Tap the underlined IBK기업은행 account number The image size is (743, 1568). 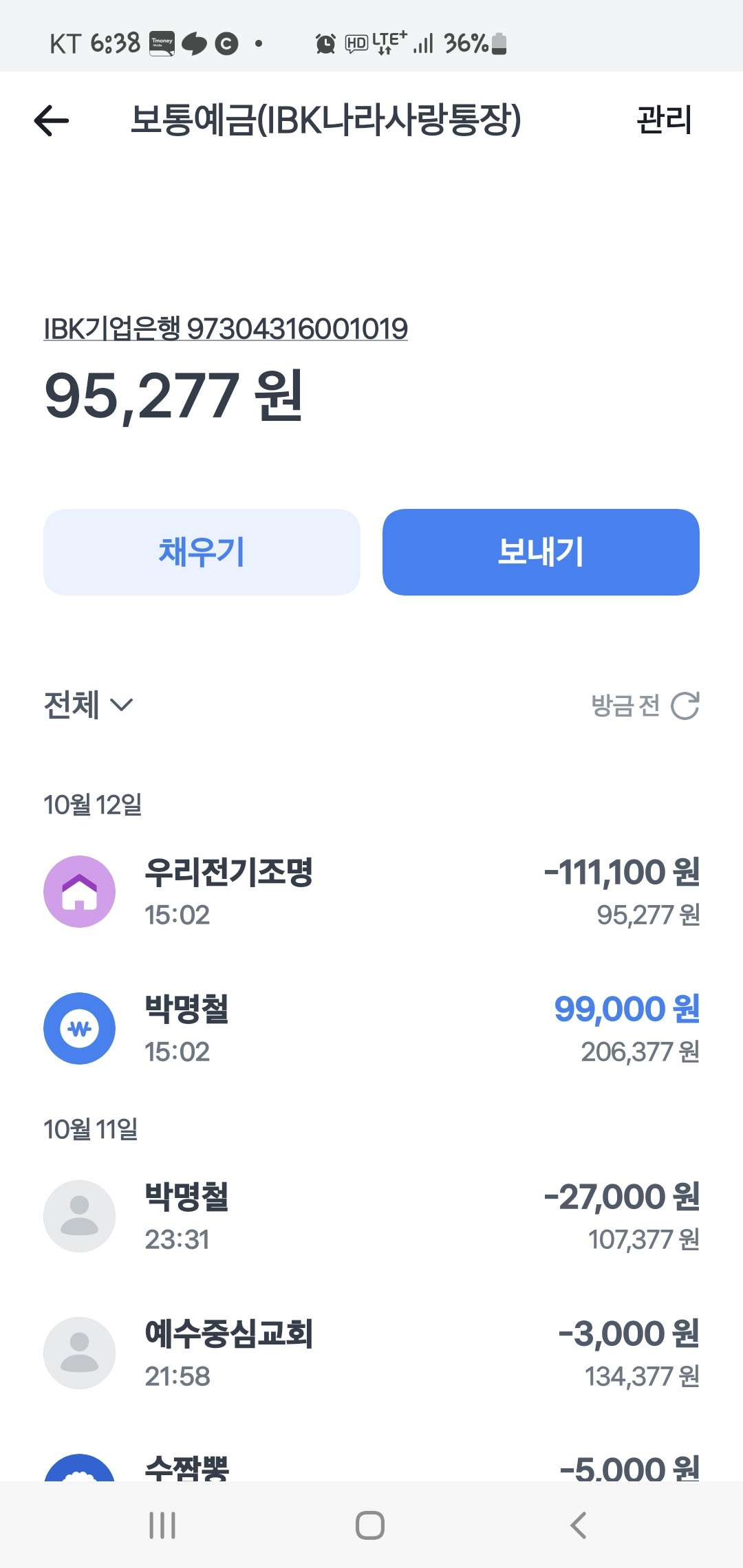coord(226,329)
